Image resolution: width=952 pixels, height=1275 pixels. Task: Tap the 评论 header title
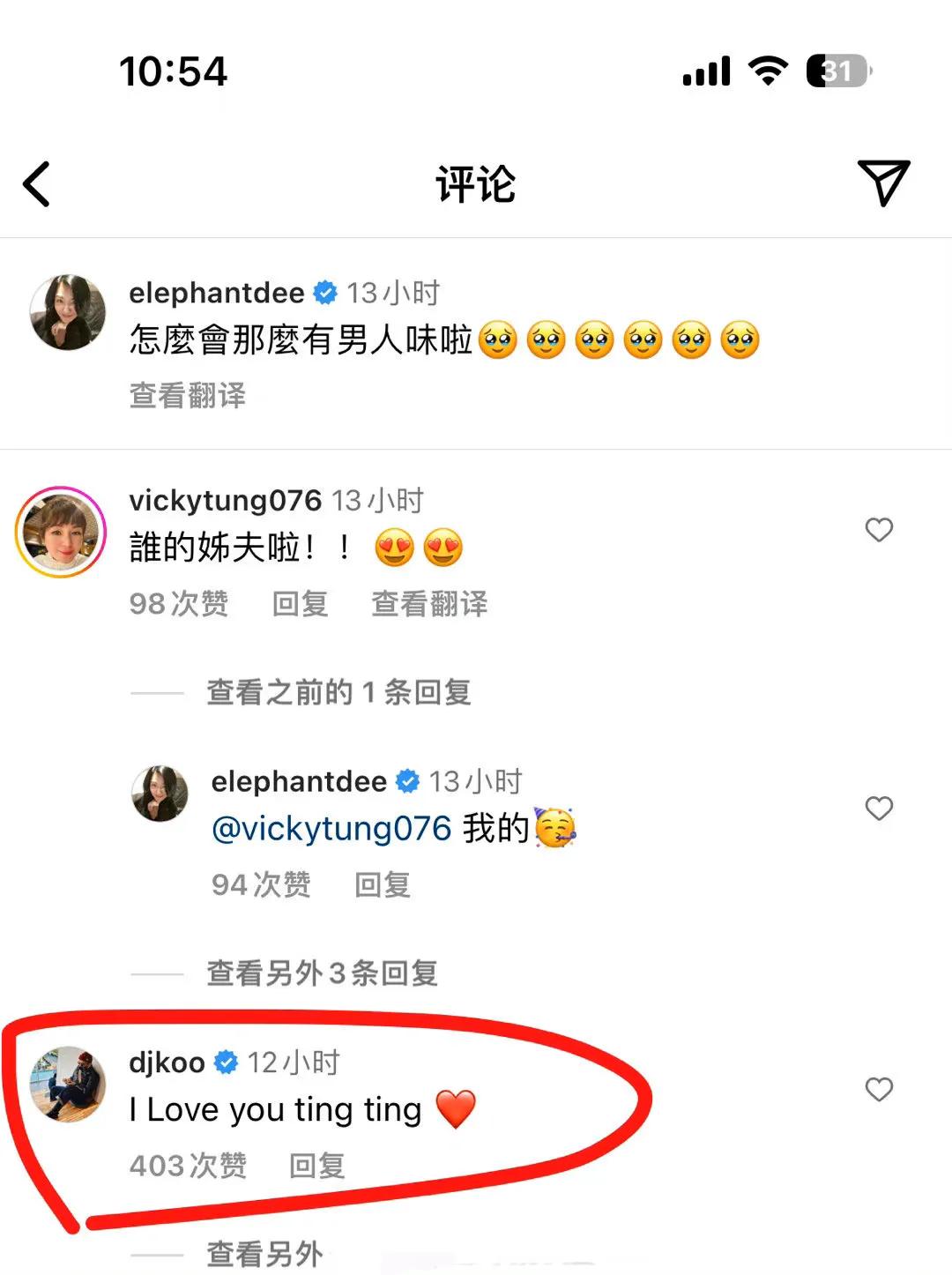[475, 183]
